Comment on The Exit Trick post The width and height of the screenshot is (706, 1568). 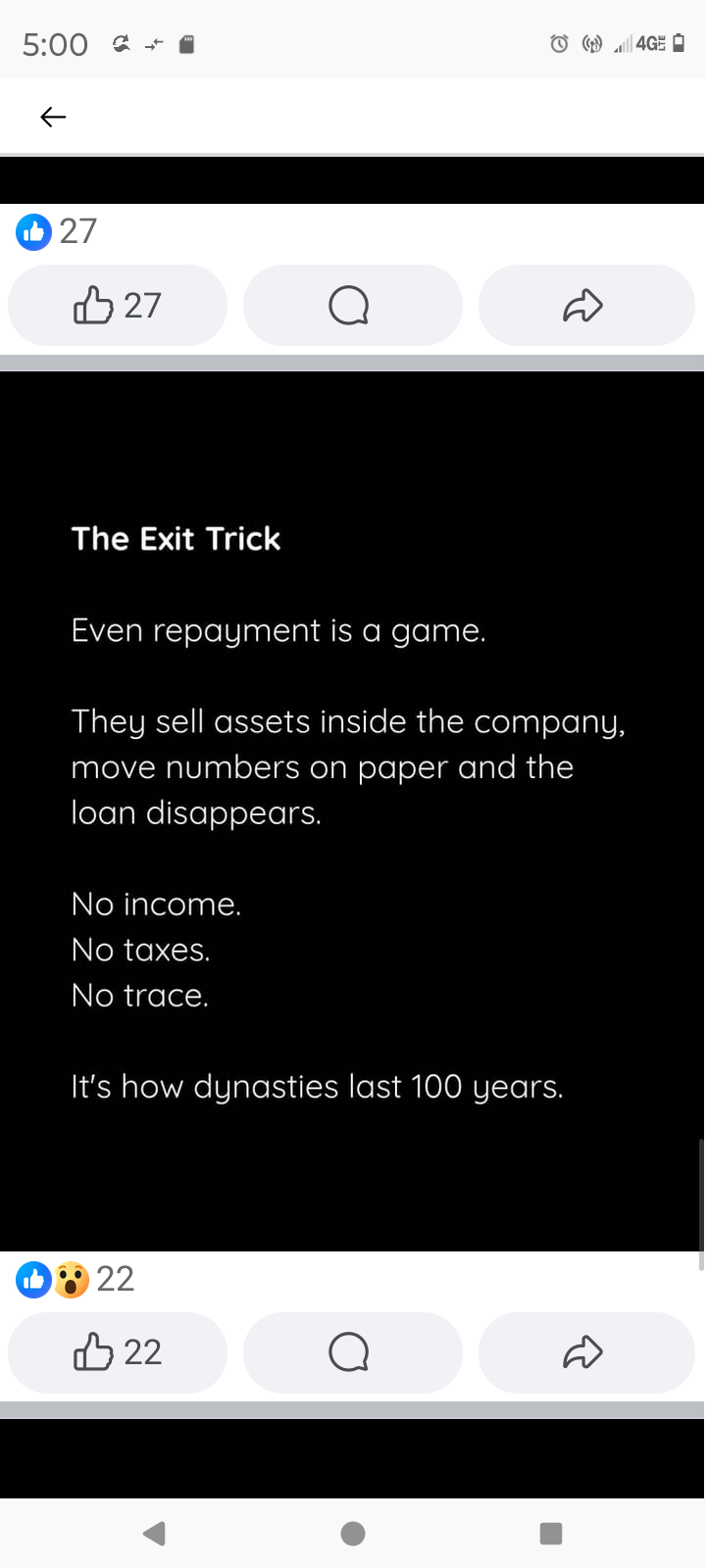352,1352
